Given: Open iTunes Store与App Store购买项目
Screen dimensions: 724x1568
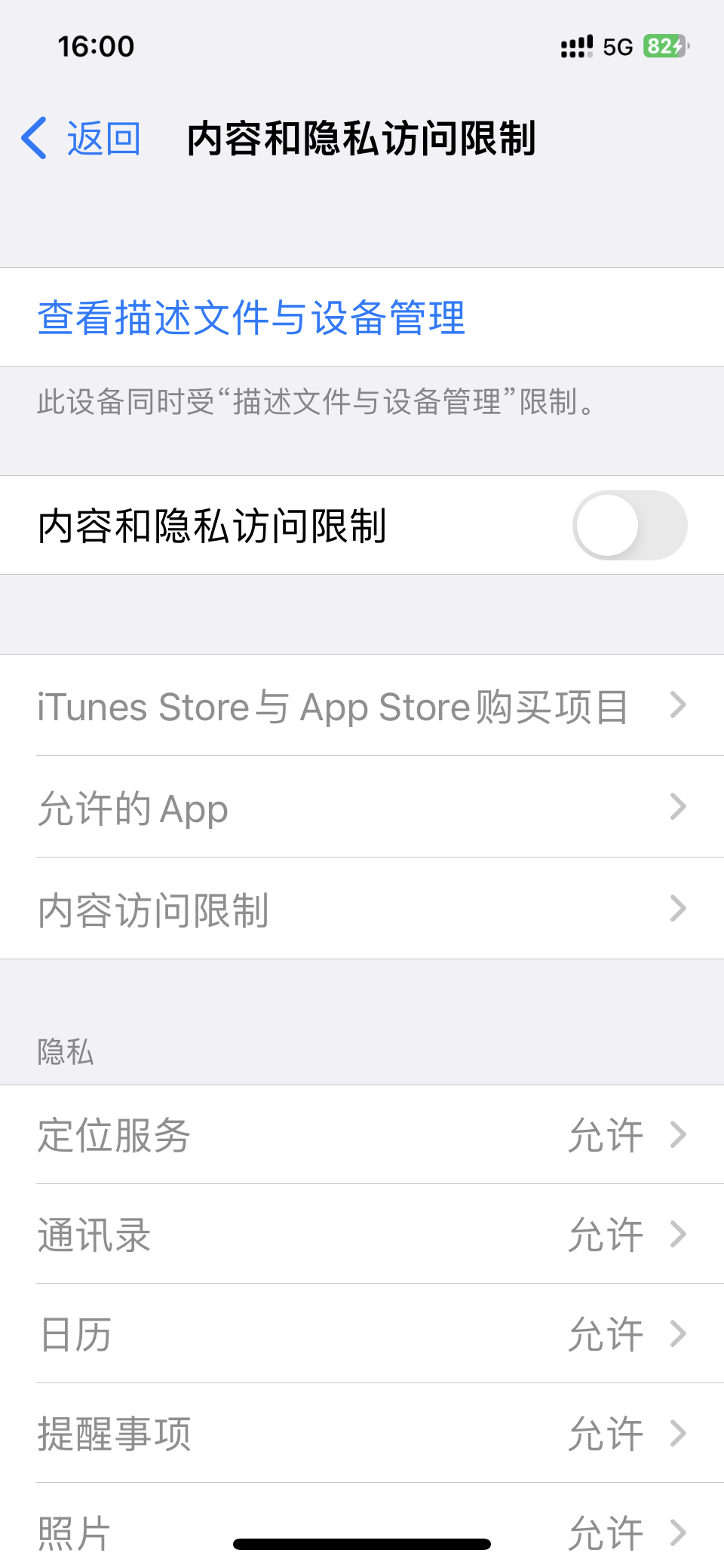Looking at the screenshot, I should point(362,706).
